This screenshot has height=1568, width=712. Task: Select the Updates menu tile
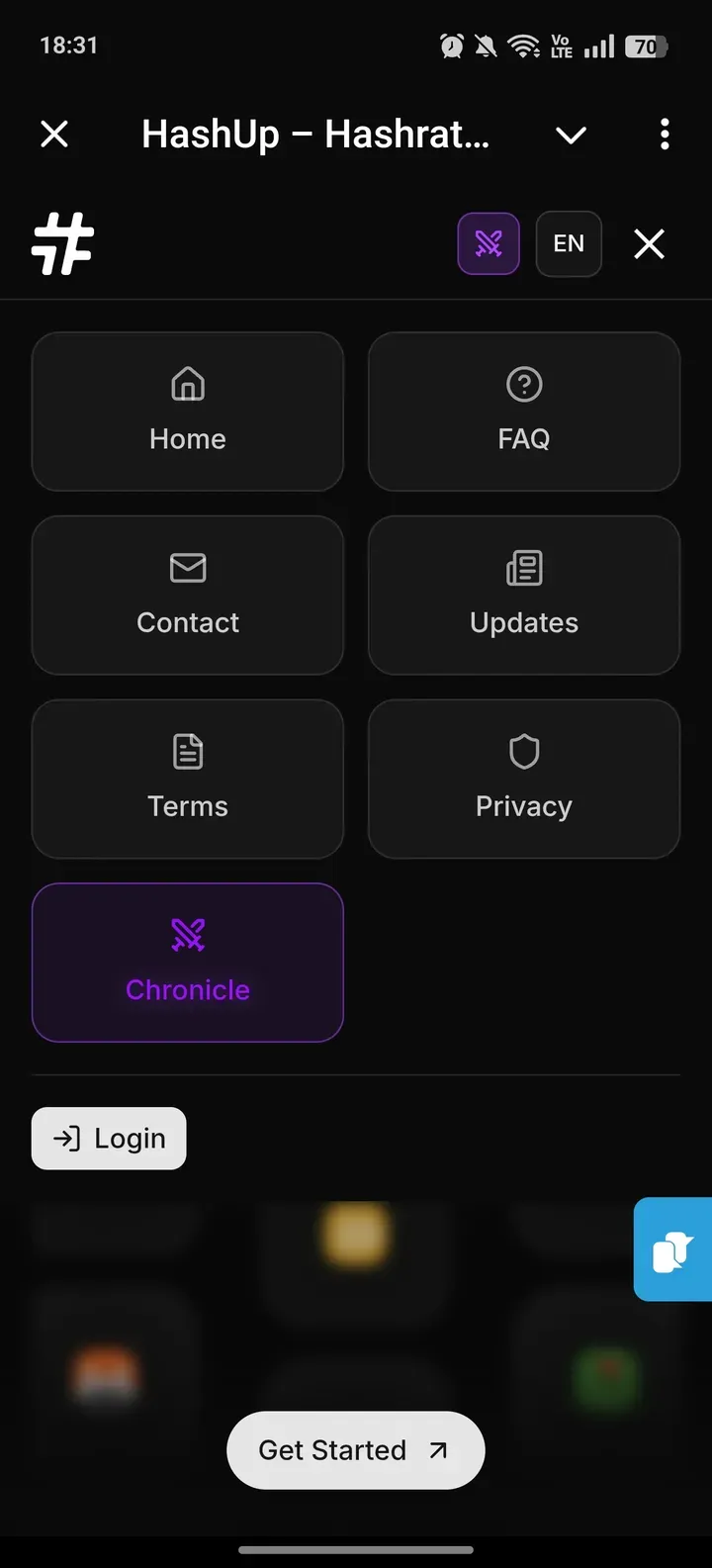pyautogui.click(x=524, y=596)
